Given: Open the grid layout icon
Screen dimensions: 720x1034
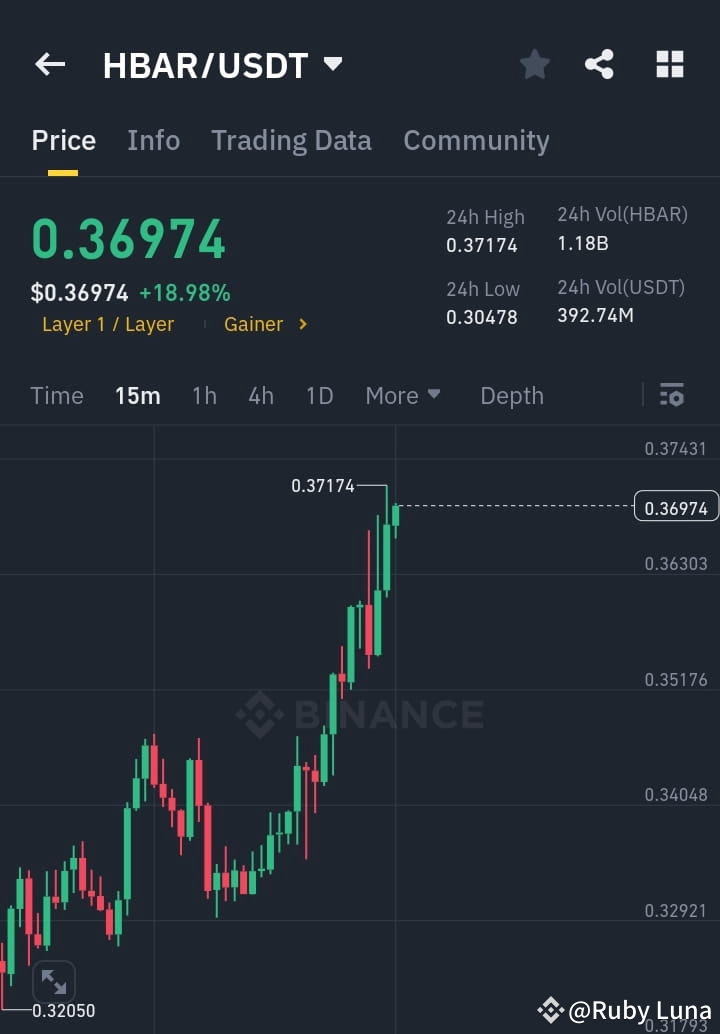Looking at the screenshot, I should coord(669,64).
